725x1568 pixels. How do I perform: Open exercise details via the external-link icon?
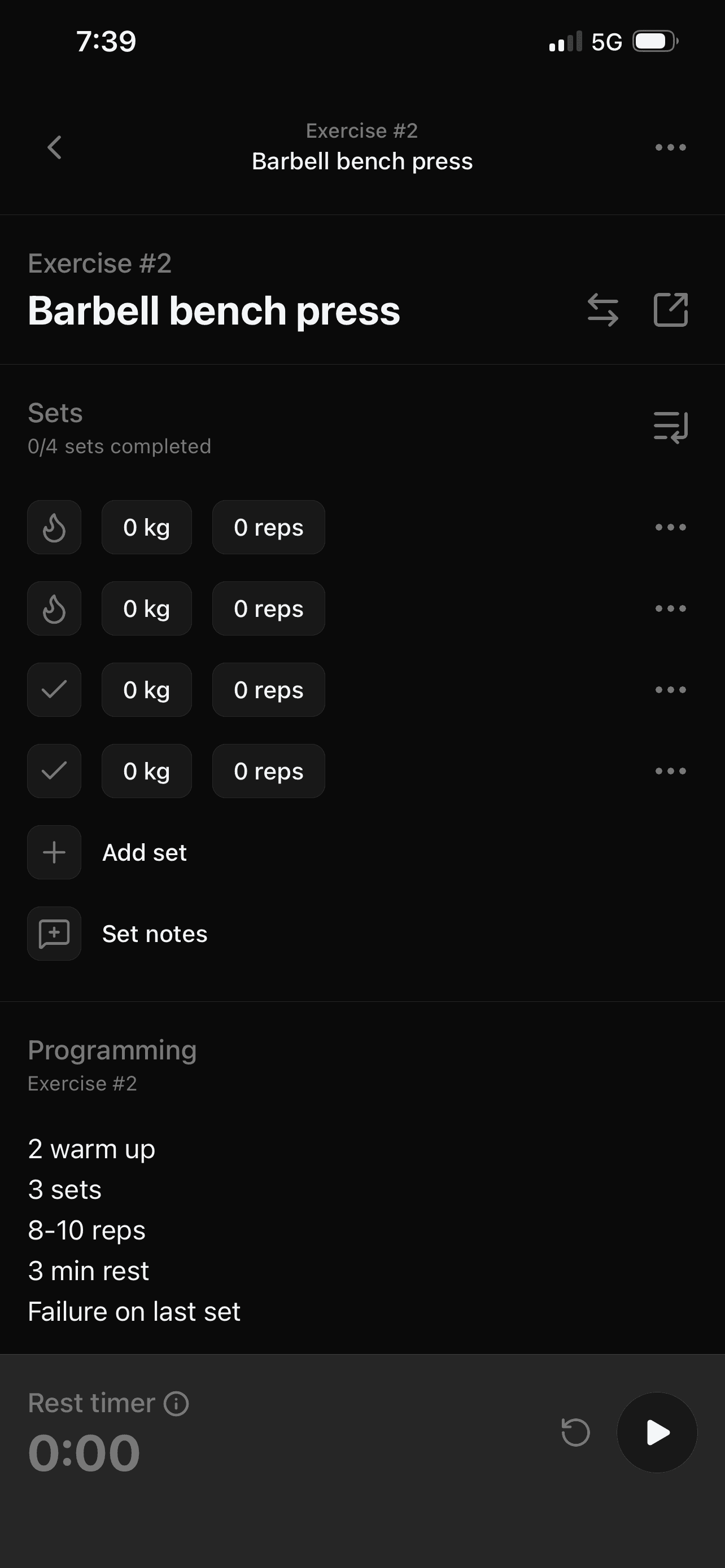coord(670,310)
